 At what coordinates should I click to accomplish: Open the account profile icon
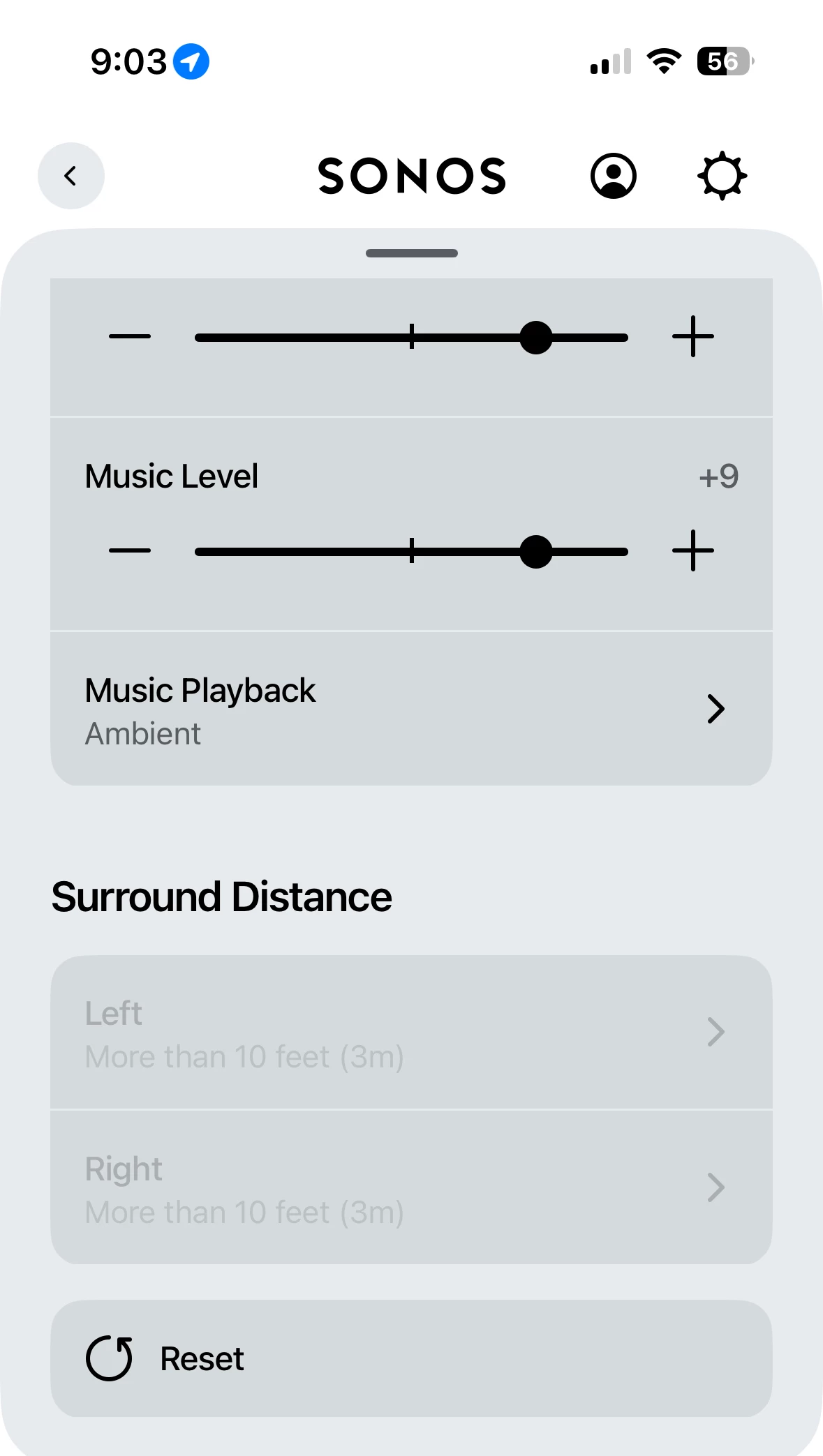(x=613, y=176)
